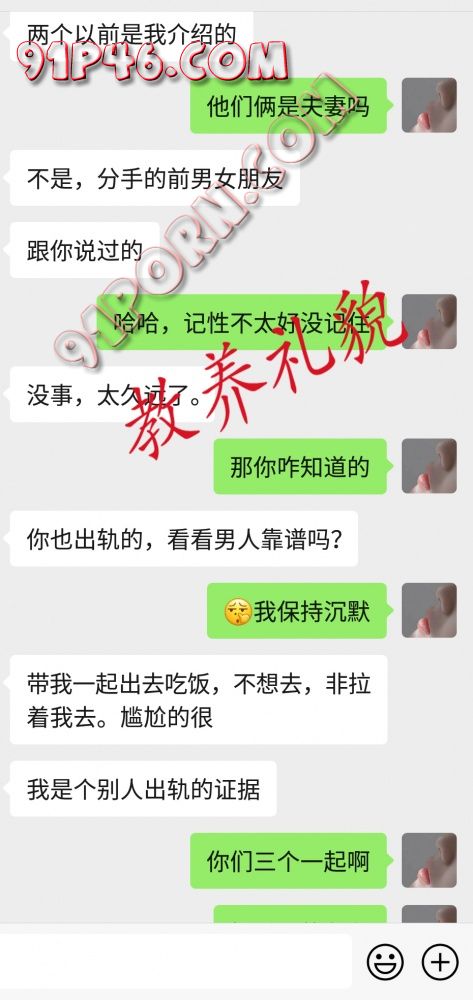The height and width of the screenshot is (1000, 473).
Task: Open sender's avatar beside 我保持沉默
Action: point(429,610)
